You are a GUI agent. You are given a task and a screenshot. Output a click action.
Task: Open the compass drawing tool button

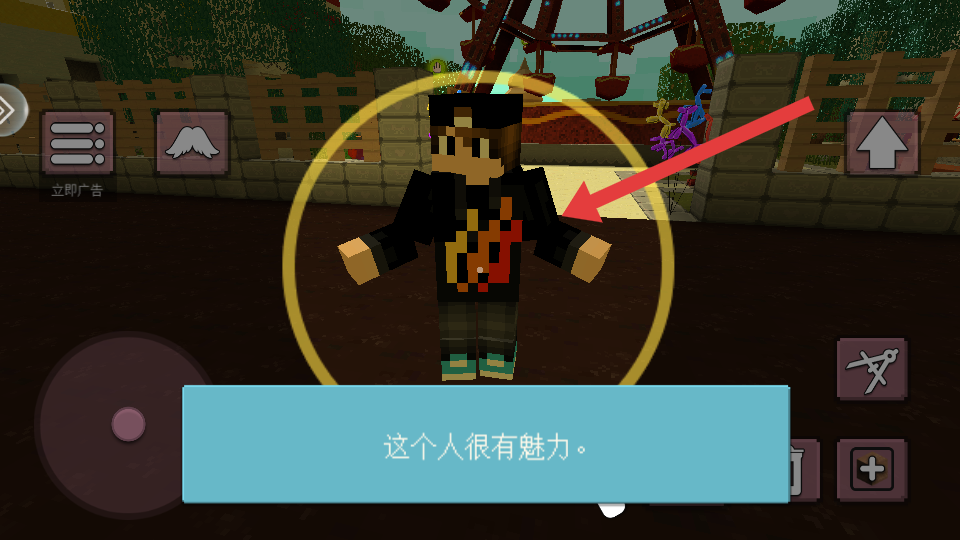coord(872,370)
